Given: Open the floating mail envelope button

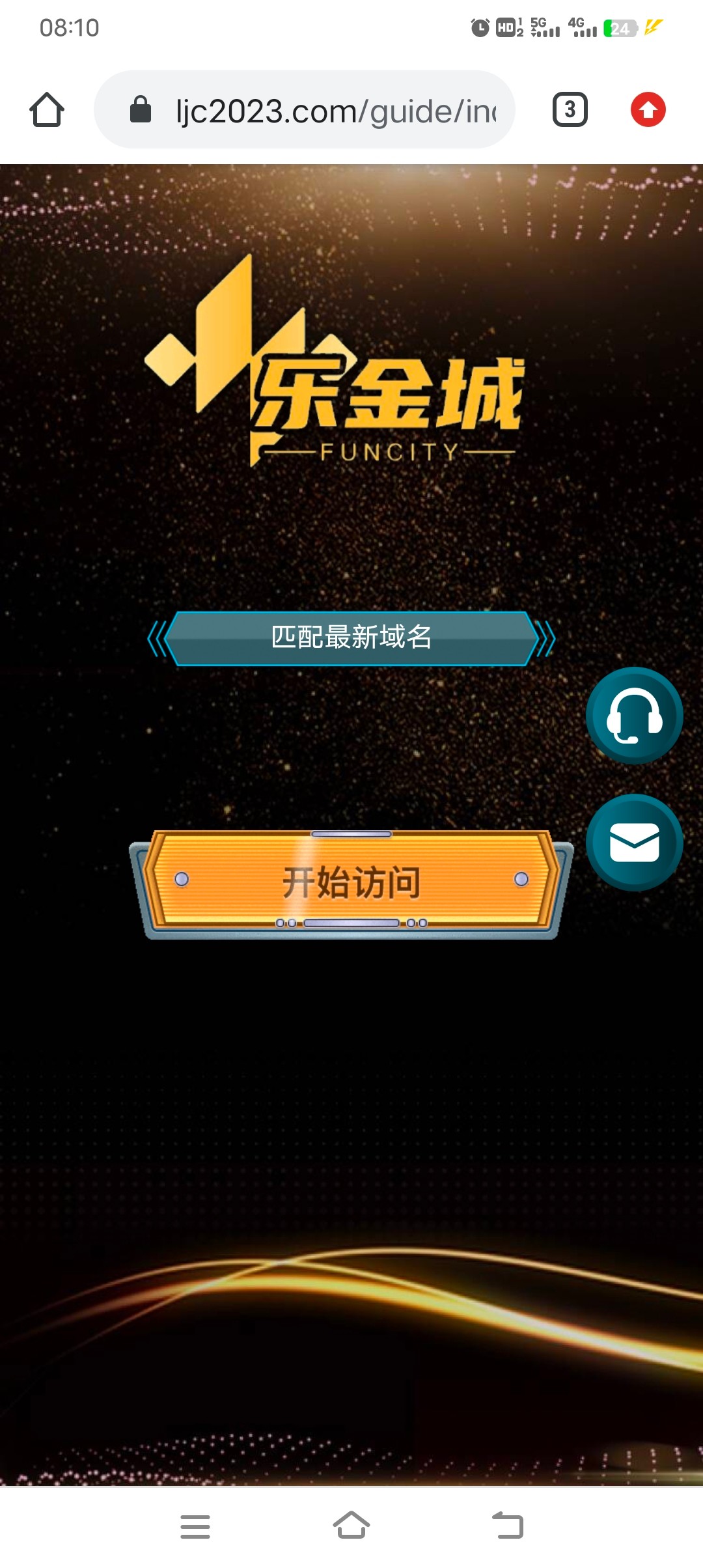Looking at the screenshot, I should 634,842.
